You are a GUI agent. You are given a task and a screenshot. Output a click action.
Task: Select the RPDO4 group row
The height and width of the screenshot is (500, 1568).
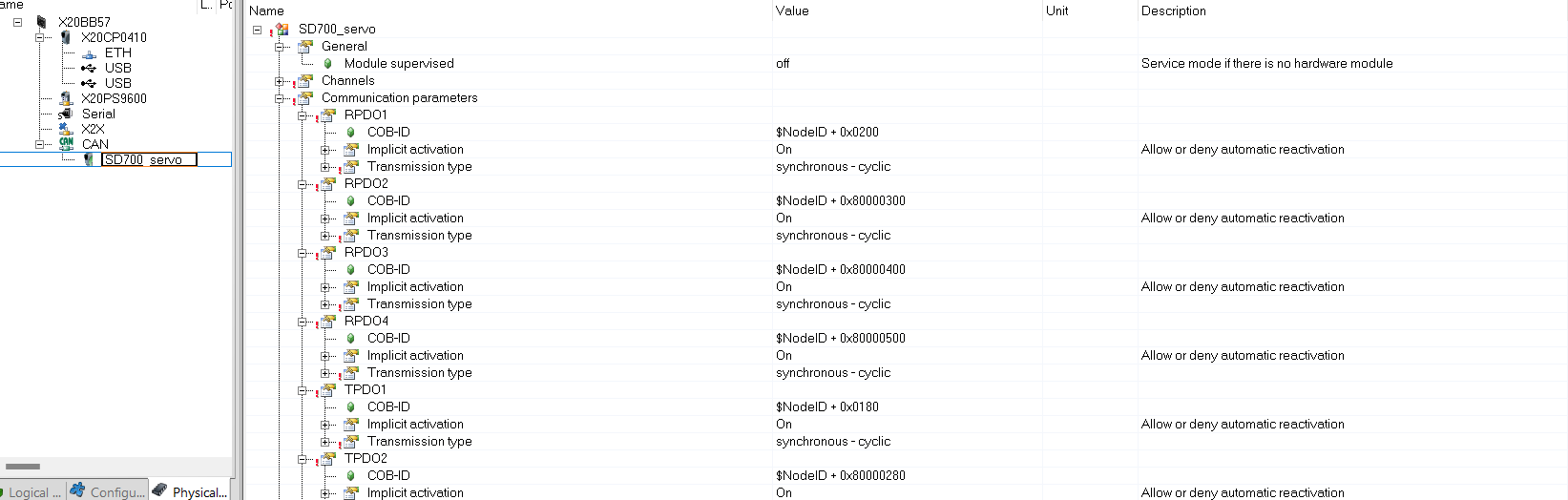(x=366, y=321)
